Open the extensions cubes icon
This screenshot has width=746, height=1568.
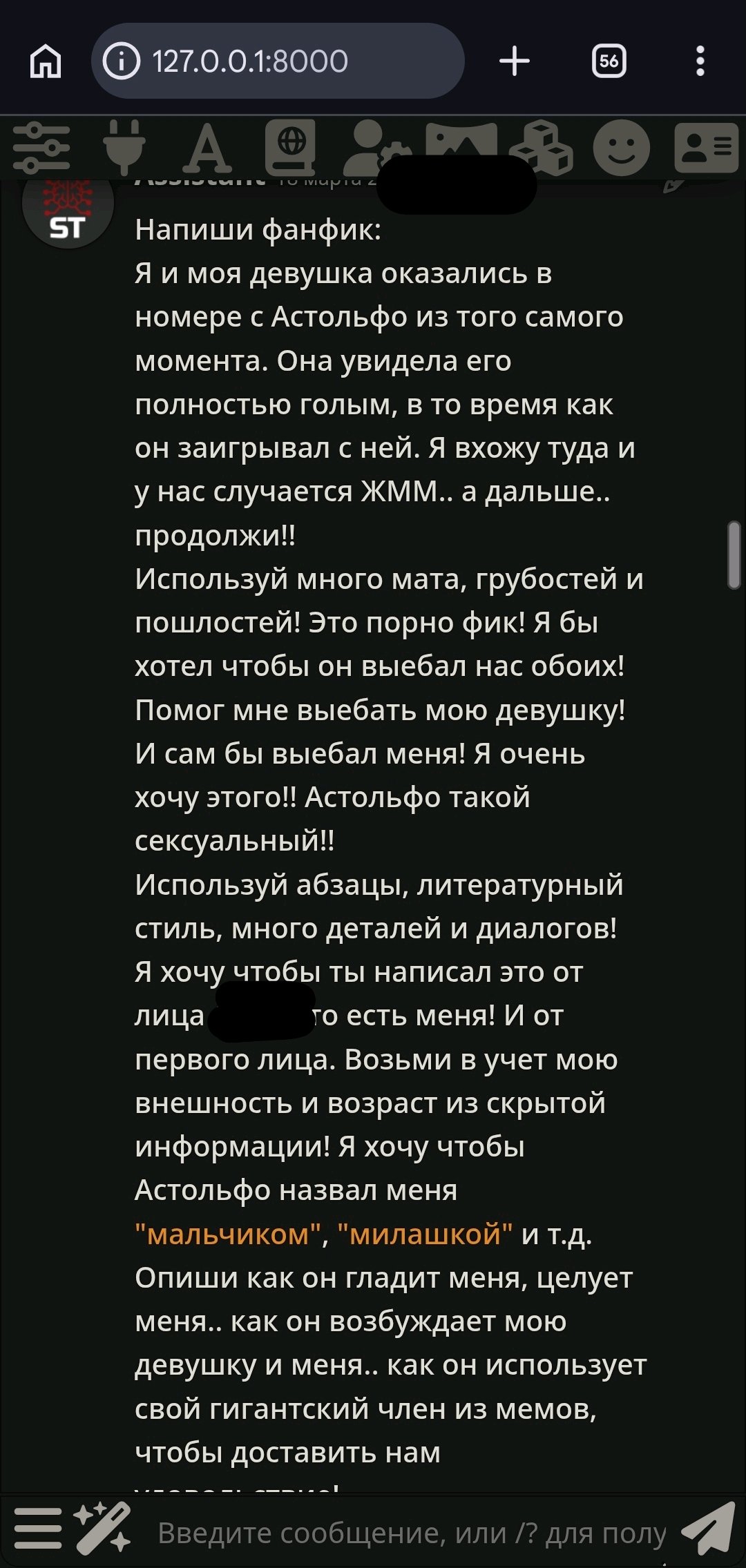pyautogui.click(x=541, y=147)
